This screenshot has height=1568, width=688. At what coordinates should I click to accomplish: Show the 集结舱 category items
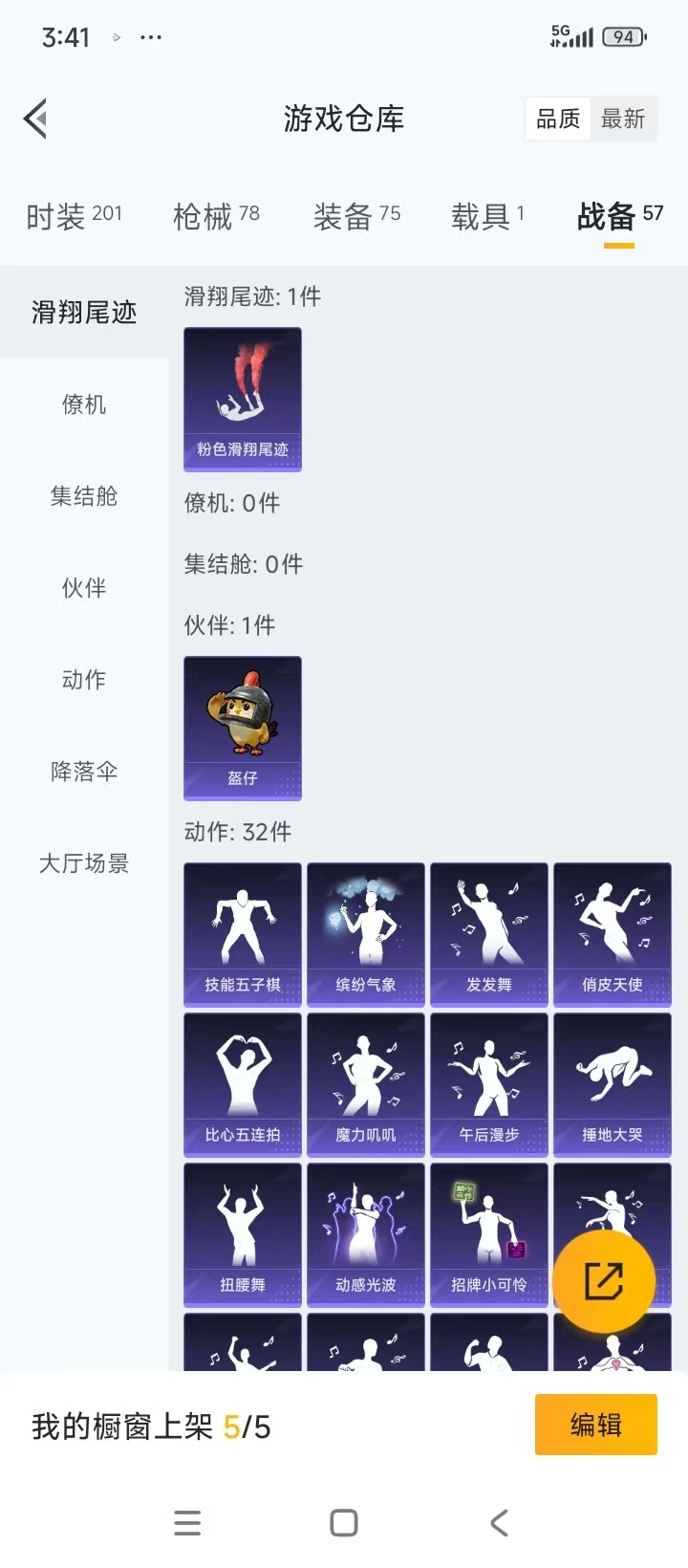[x=82, y=496]
